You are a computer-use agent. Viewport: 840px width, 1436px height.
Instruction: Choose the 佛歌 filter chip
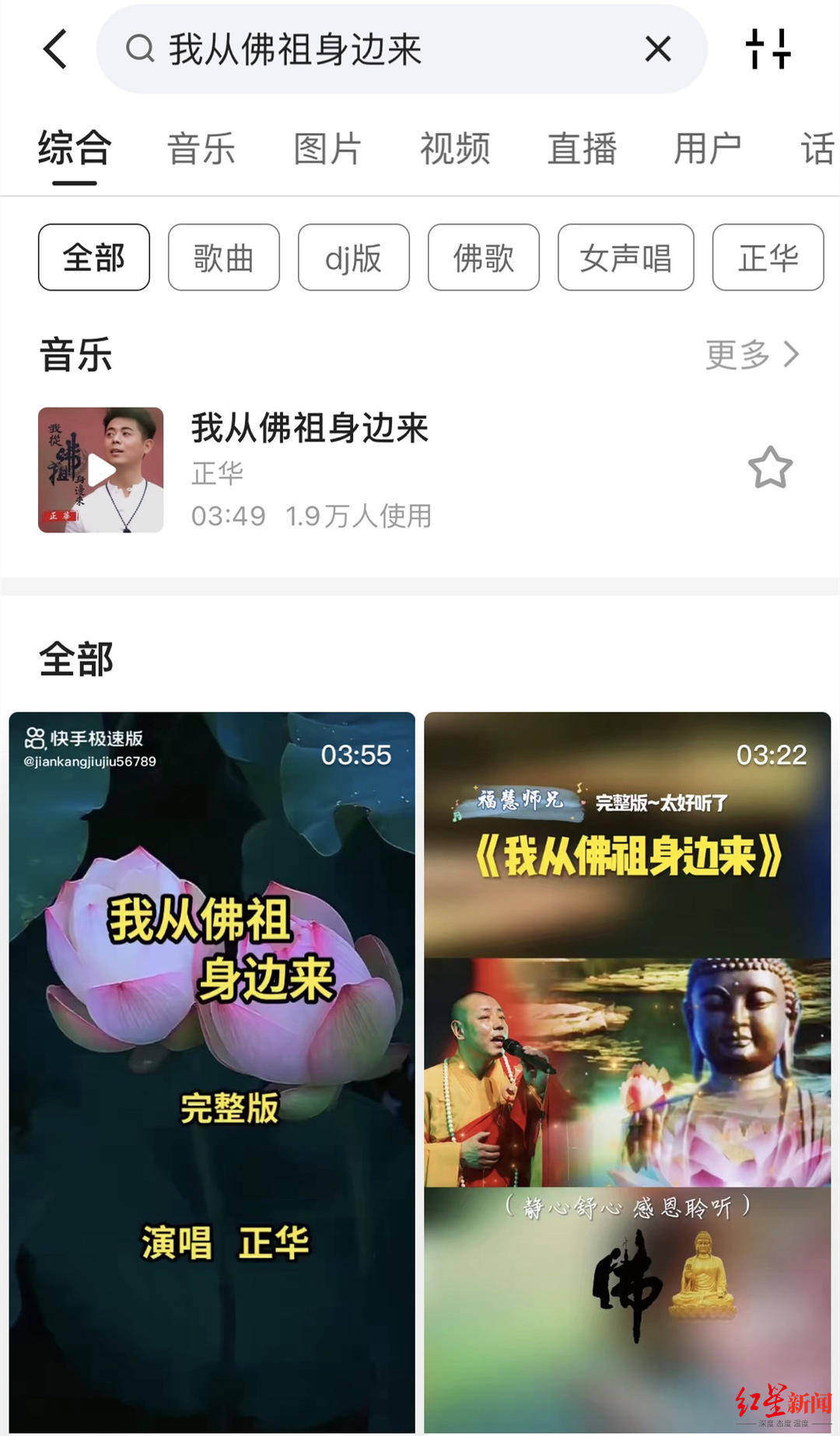484,257
